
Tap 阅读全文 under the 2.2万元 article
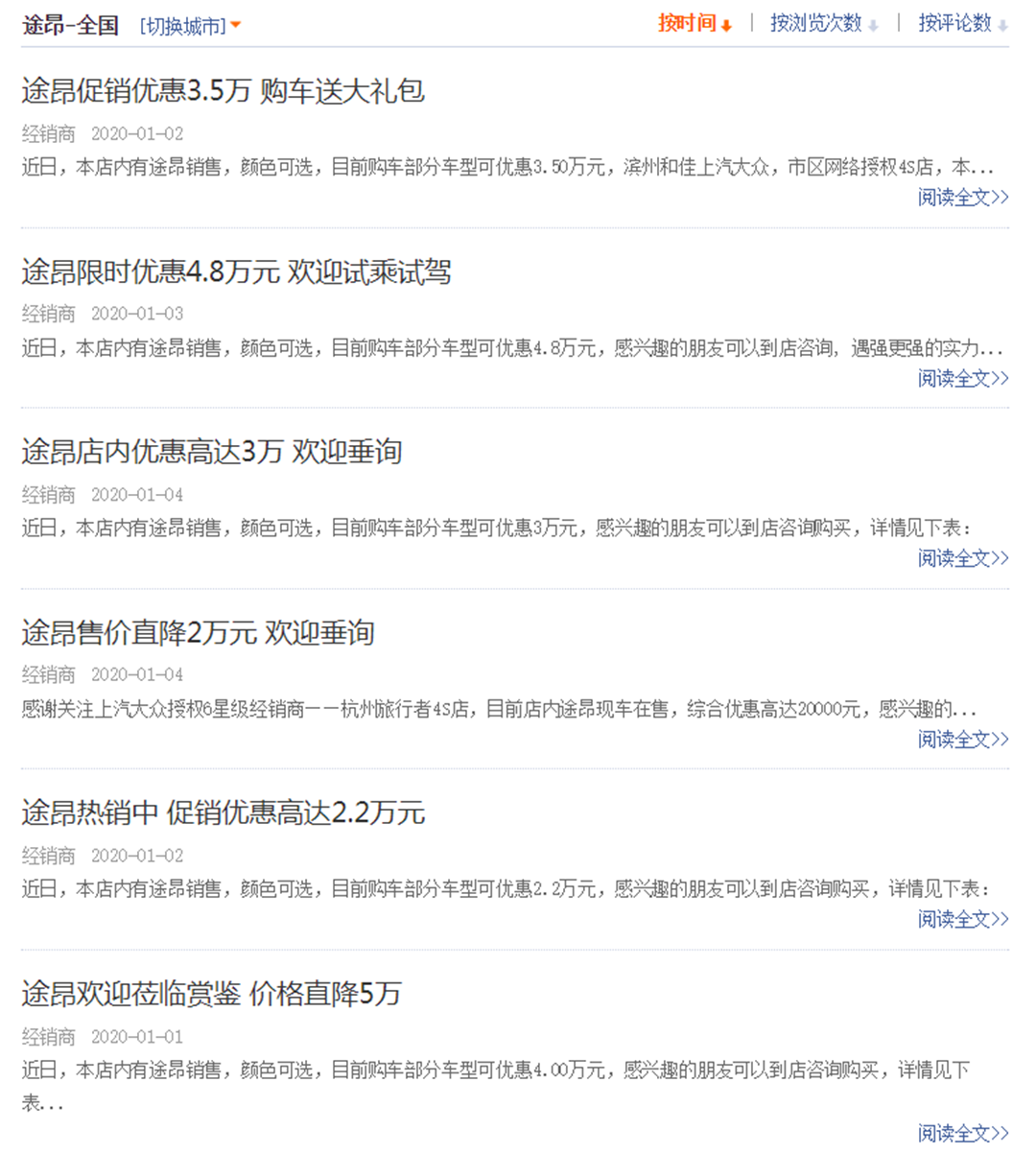962,919
